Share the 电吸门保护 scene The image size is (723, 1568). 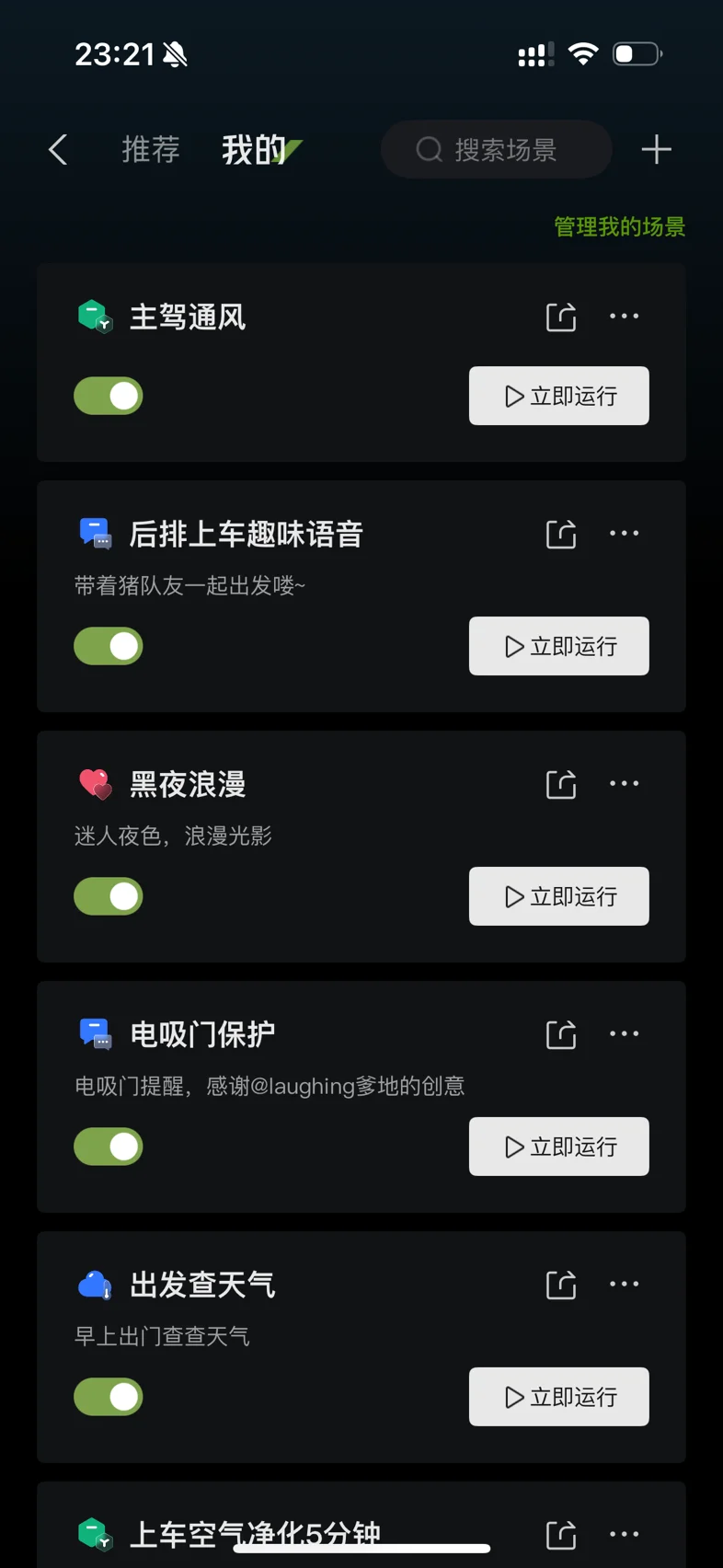[x=561, y=1034]
